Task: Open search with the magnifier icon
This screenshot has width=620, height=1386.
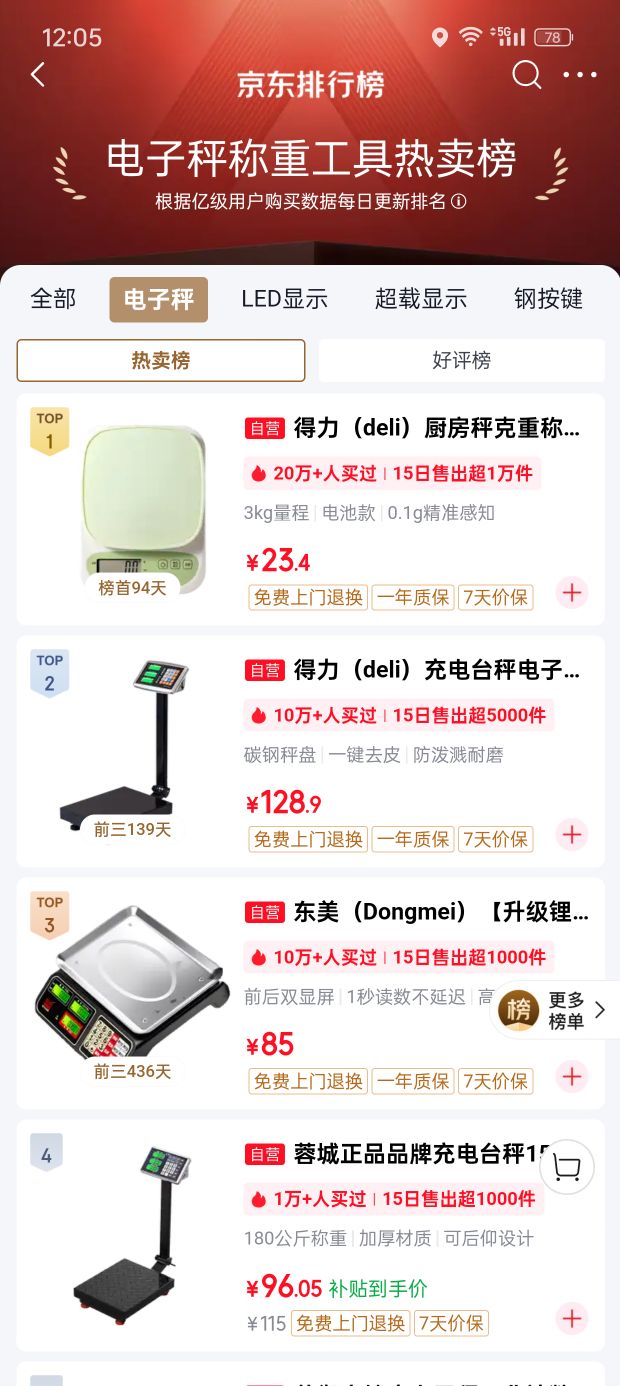Action: (x=526, y=75)
